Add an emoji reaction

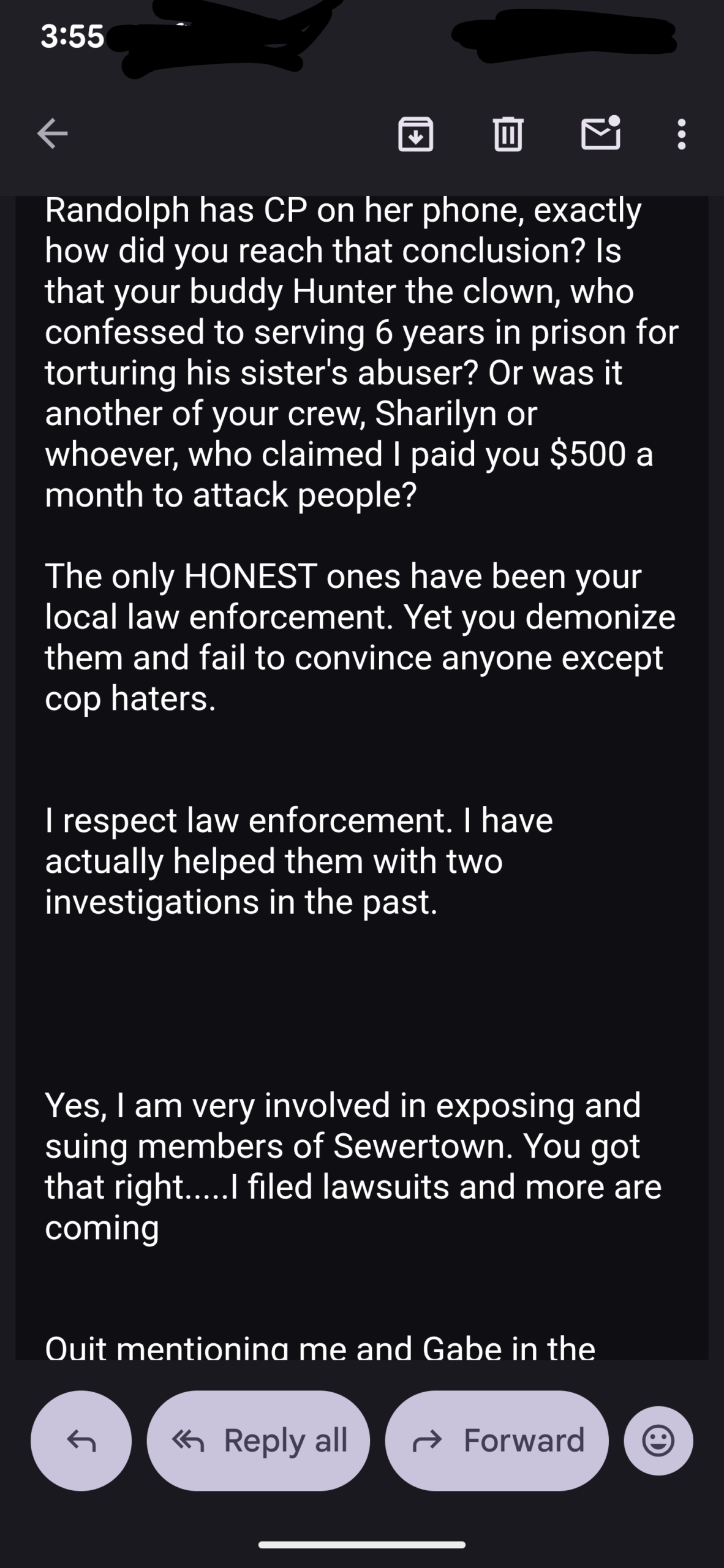(658, 1440)
